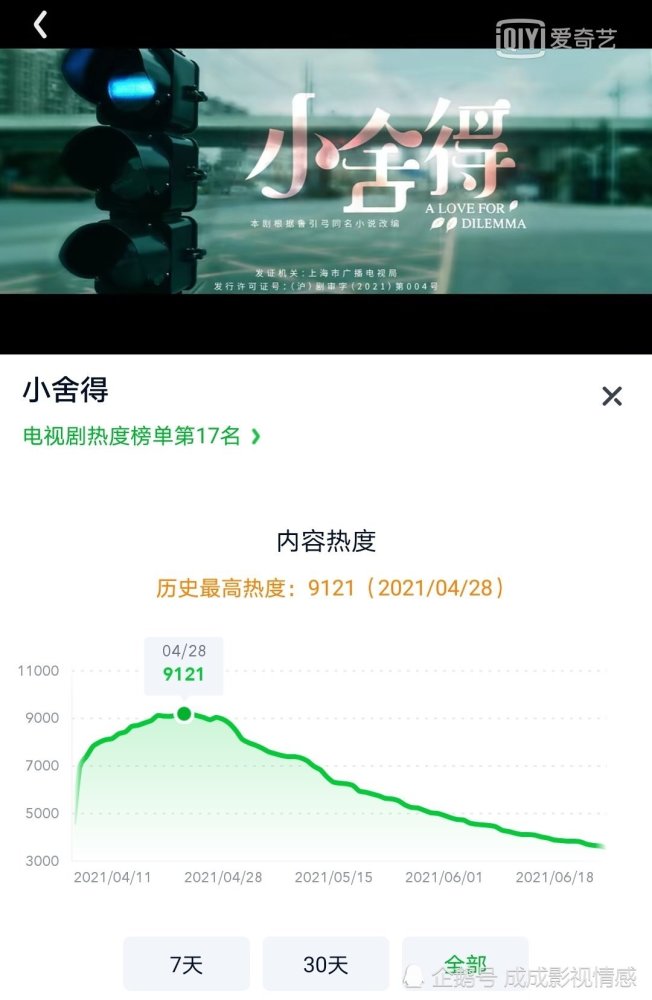Go back using the top arrow
Image resolution: width=652 pixels, height=1000 pixels.
[40, 25]
